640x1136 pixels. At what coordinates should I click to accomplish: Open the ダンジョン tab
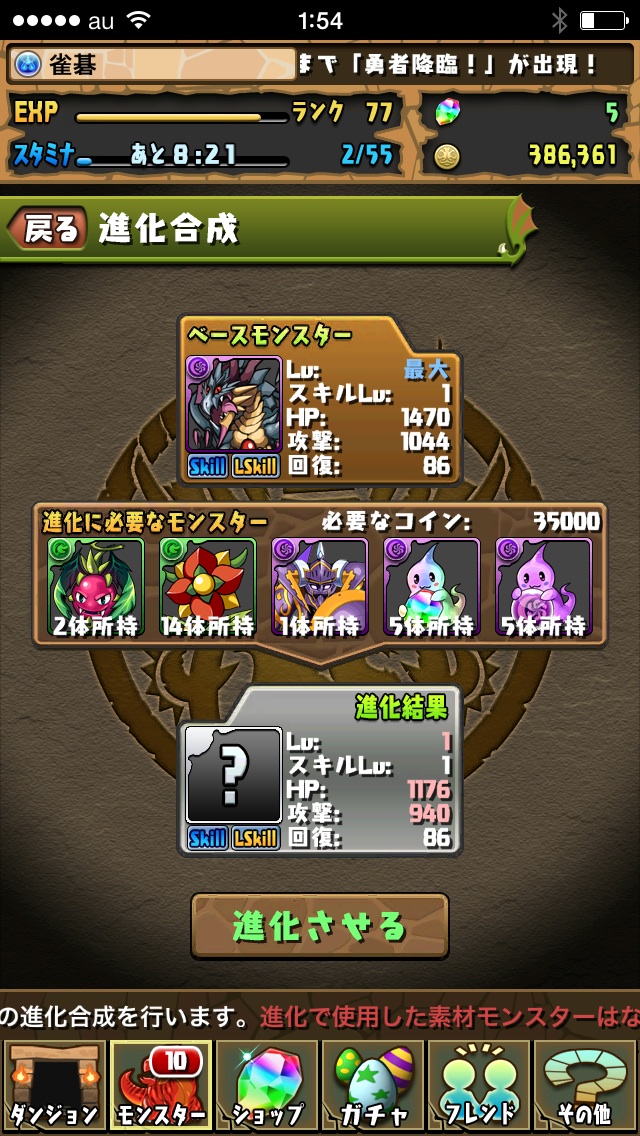pos(53,1085)
